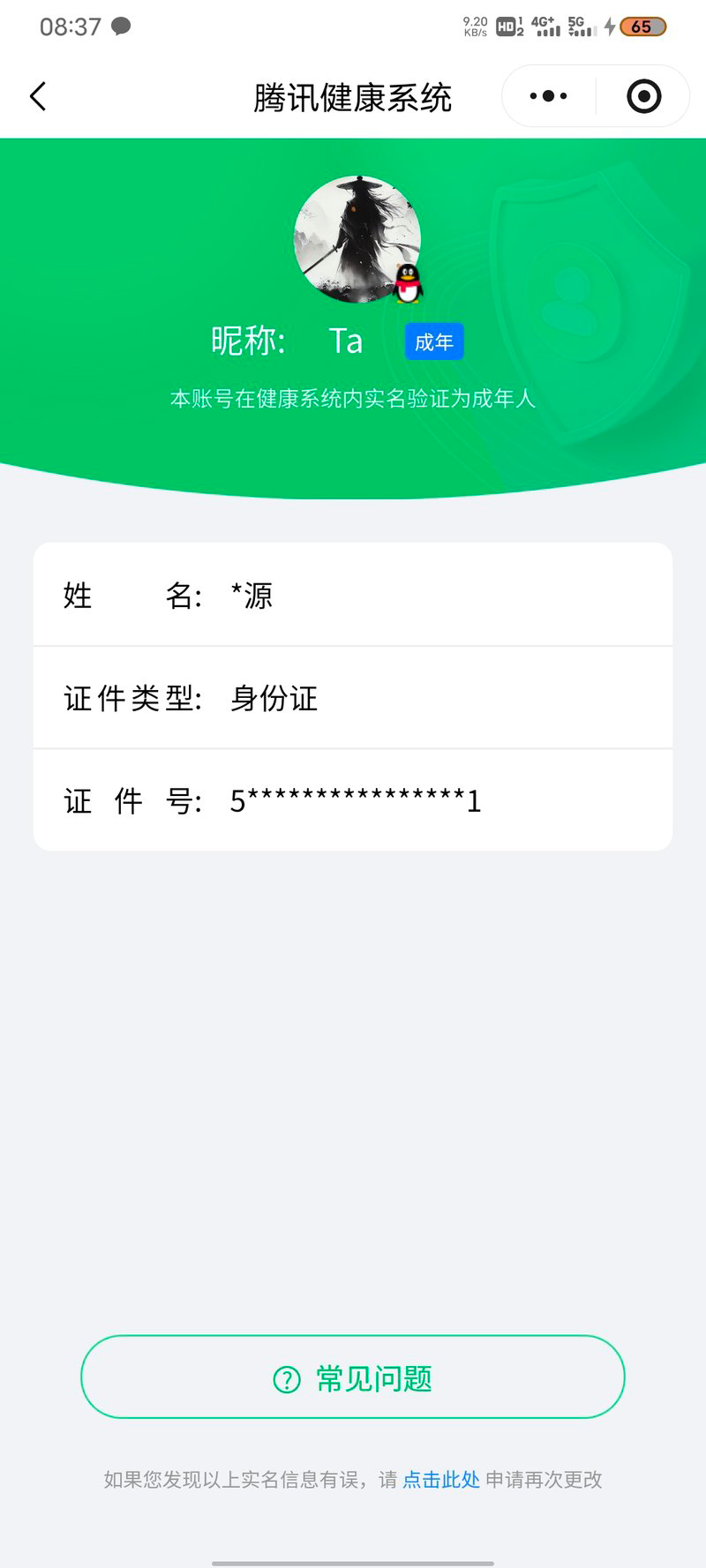
Task: Tap the battery level indicator showing 65
Action: pyautogui.click(x=642, y=27)
